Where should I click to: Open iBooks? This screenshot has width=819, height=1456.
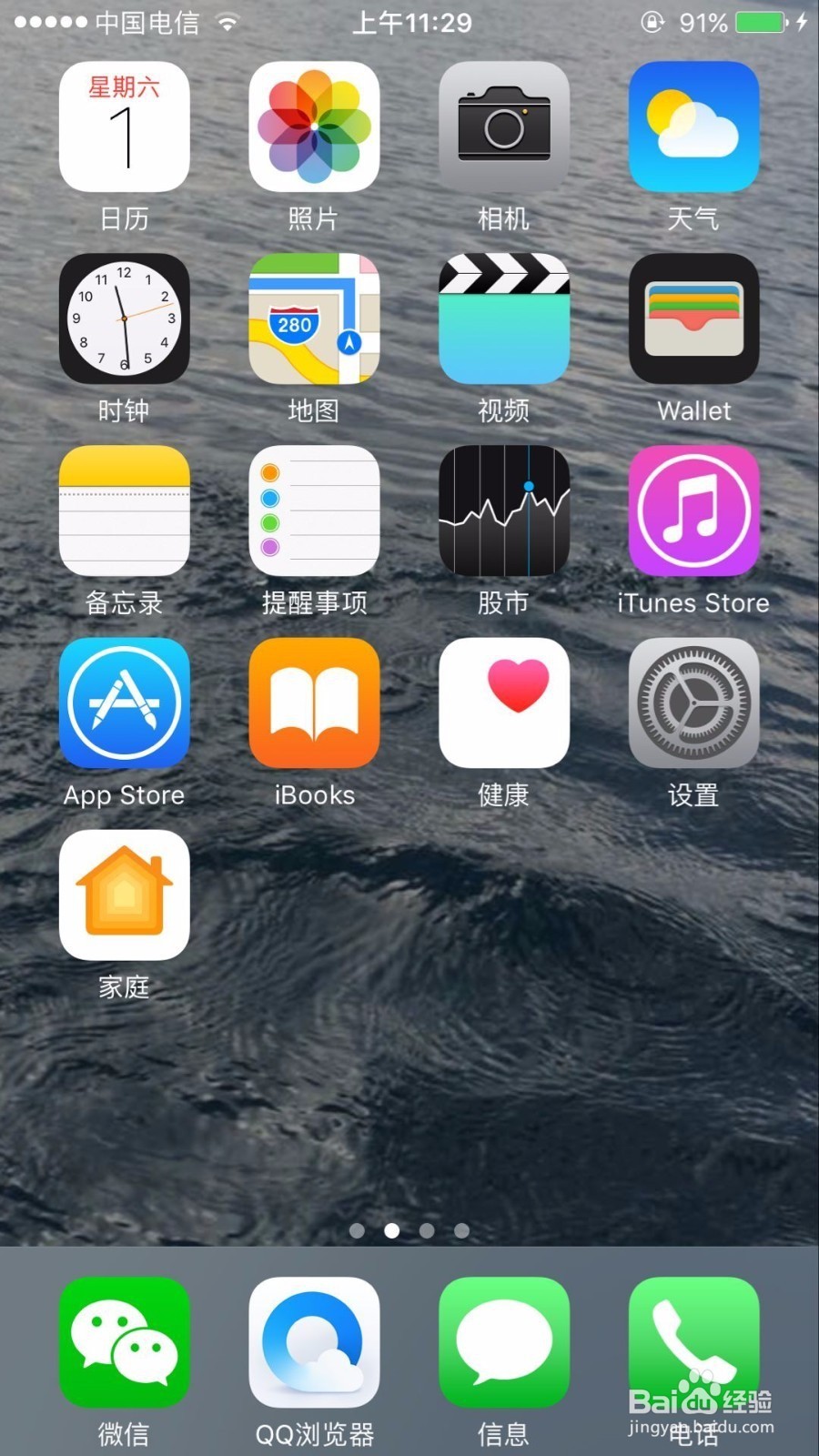pos(315,703)
